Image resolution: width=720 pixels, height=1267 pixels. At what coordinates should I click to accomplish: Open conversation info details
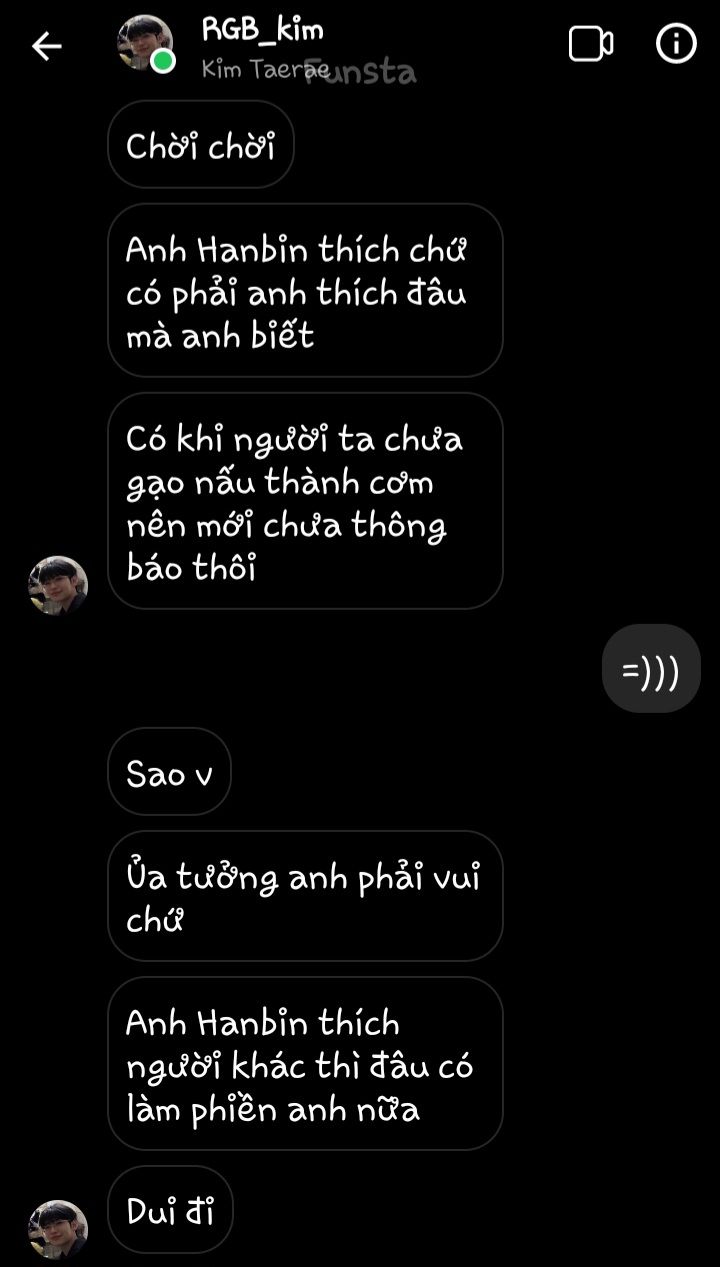[x=676, y=44]
